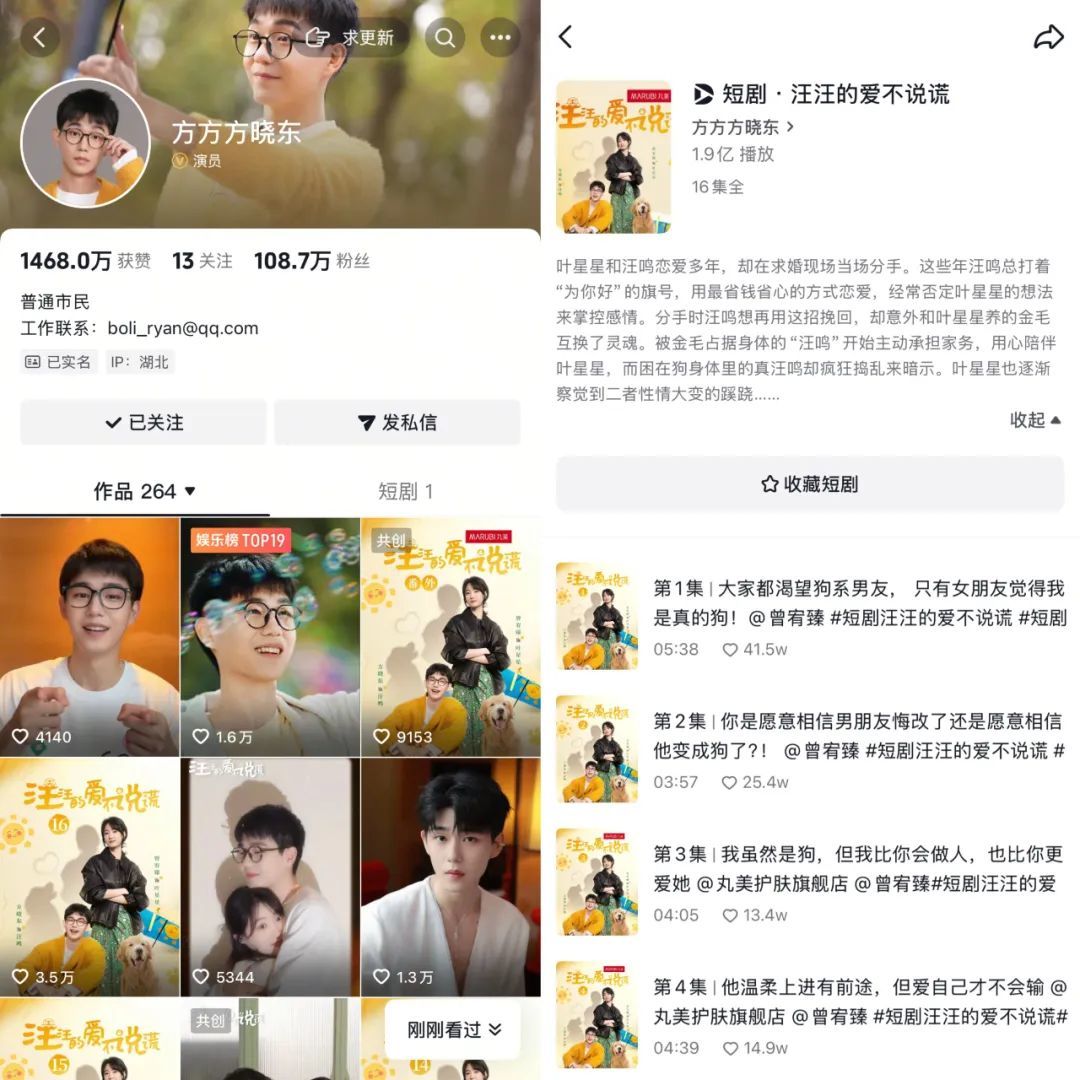Go back from the short drama page
This screenshot has height=1080, width=1080.
pyautogui.click(x=566, y=37)
